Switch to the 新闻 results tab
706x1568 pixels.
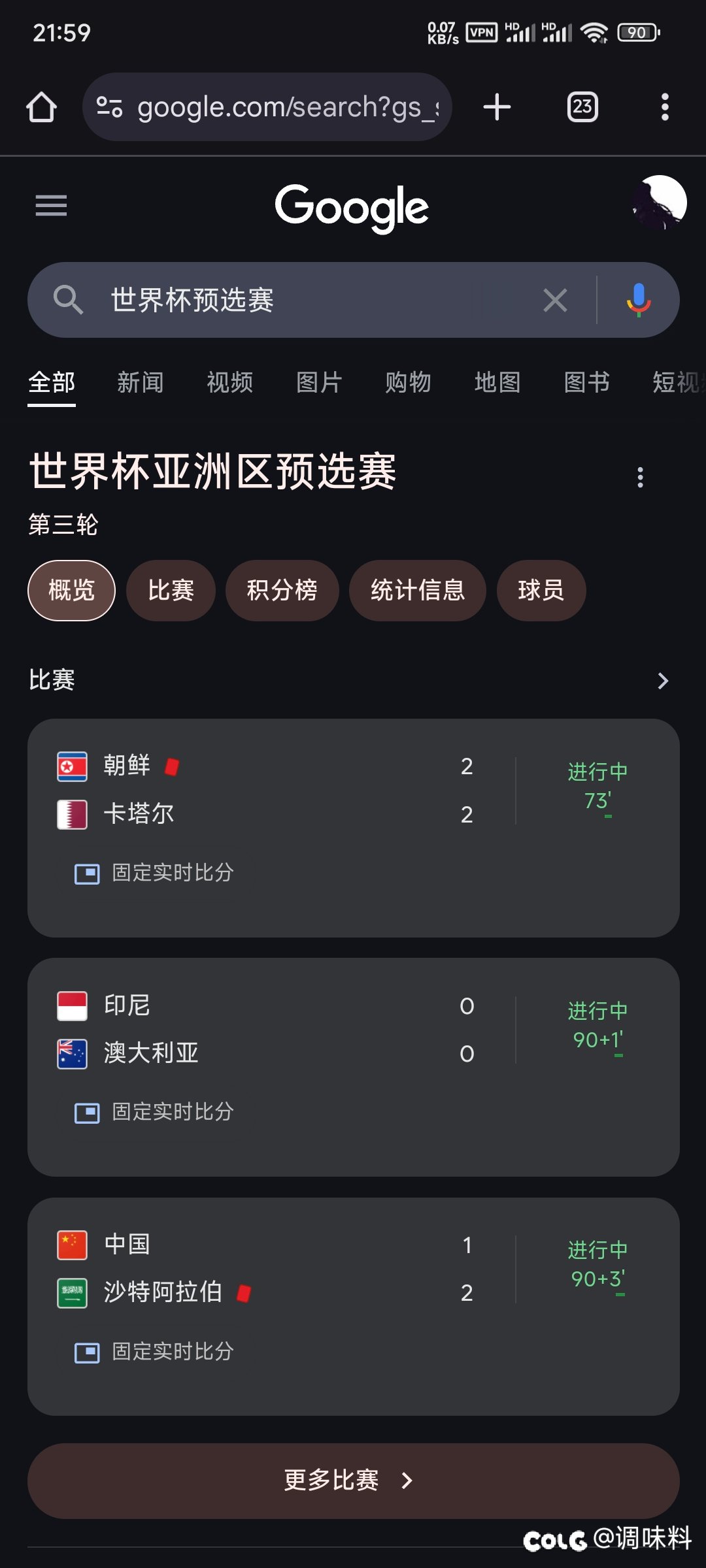141,382
